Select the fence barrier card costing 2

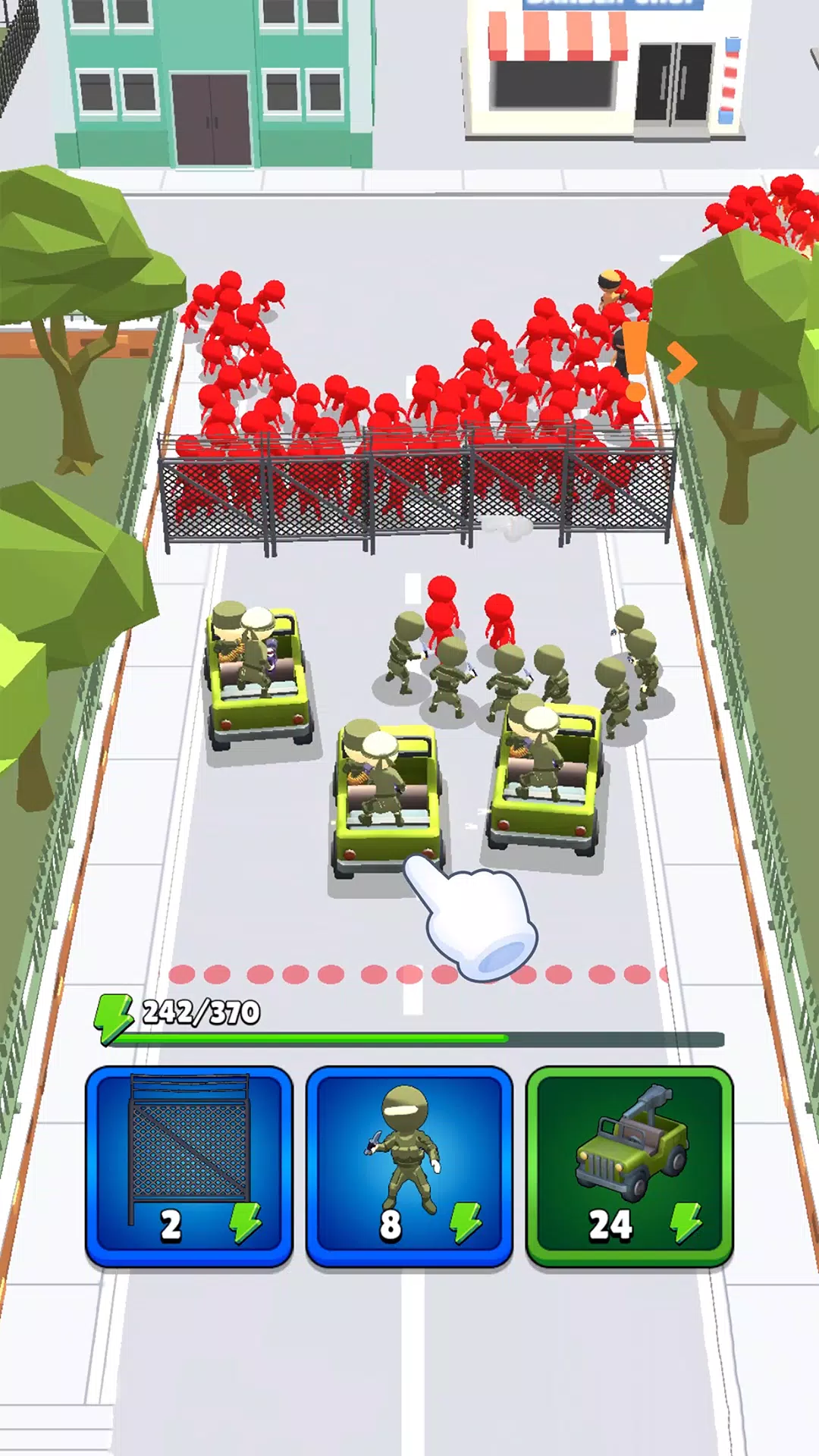[x=189, y=1165]
